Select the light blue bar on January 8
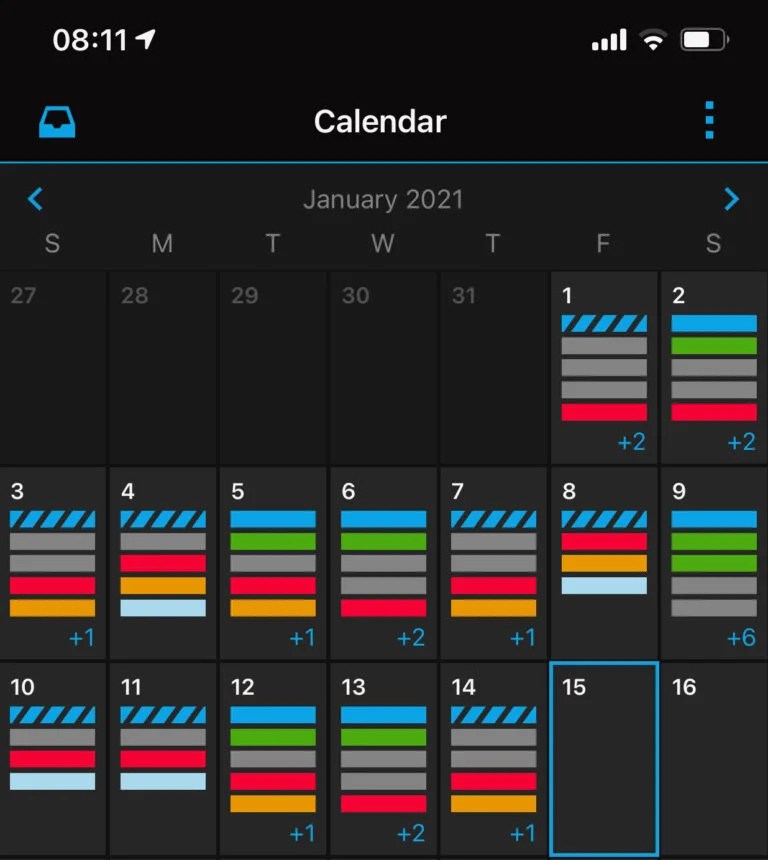Image resolution: width=768 pixels, height=860 pixels. tap(603, 587)
